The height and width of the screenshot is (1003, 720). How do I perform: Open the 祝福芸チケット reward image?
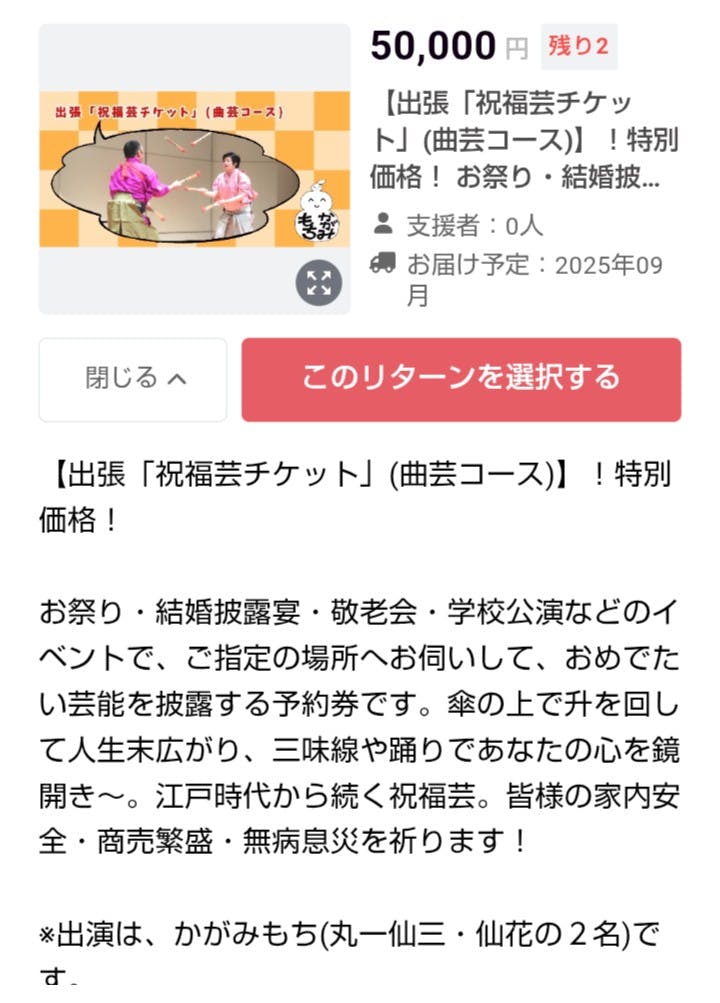click(194, 168)
